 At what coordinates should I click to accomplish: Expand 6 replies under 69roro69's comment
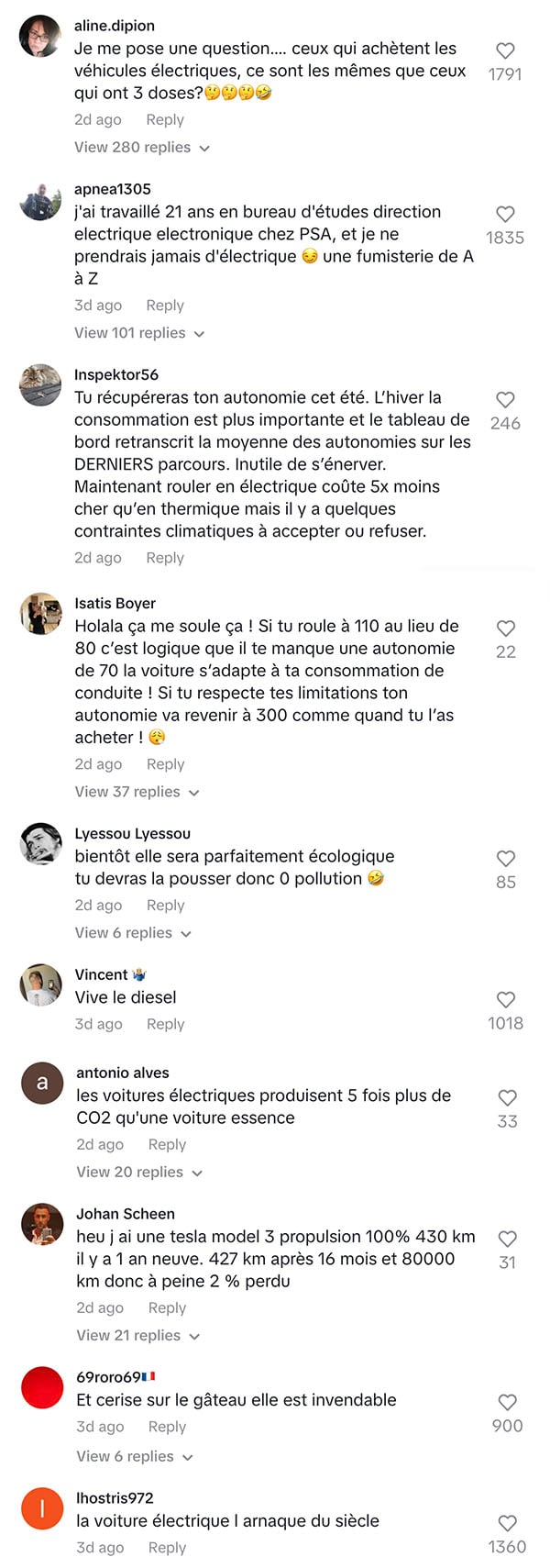tap(135, 1457)
